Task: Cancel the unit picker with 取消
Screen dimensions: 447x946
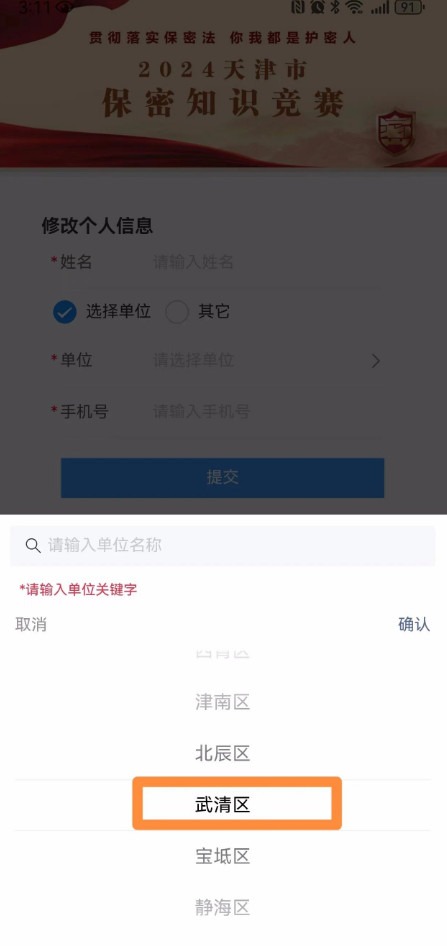Action: [31, 624]
